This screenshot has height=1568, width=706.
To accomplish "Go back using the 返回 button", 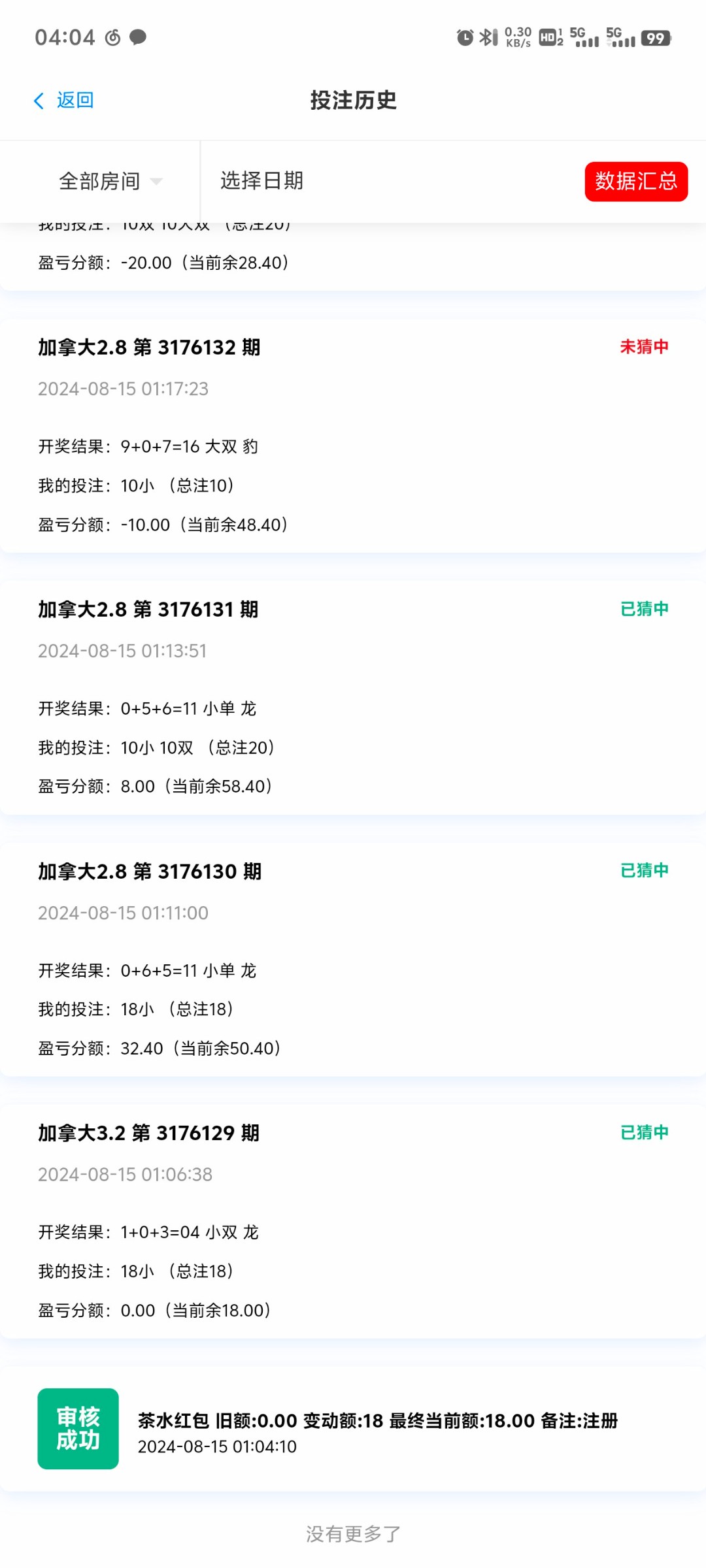I will tap(64, 101).
